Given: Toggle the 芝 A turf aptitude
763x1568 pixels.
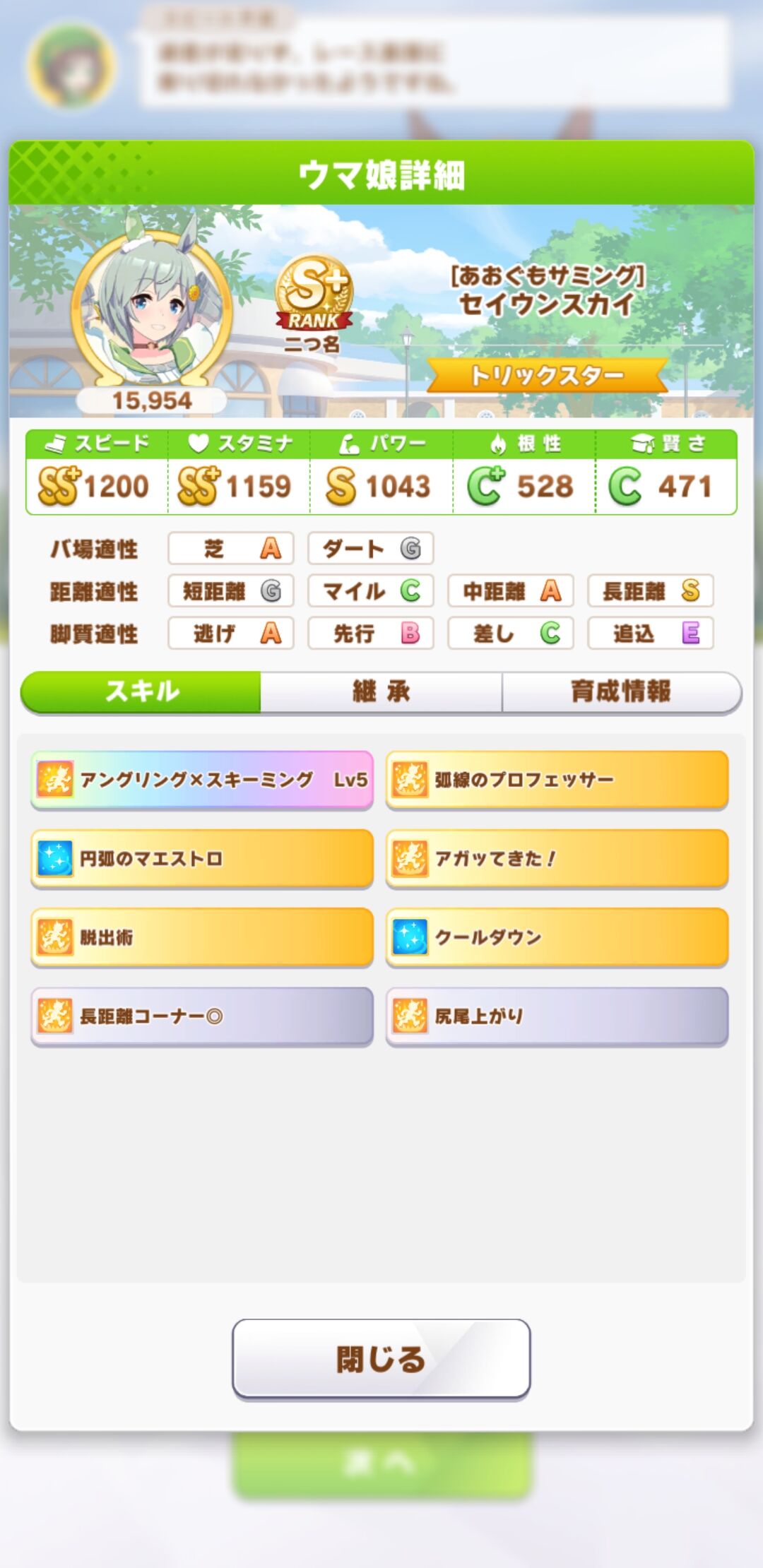Looking at the screenshot, I should [x=230, y=549].
